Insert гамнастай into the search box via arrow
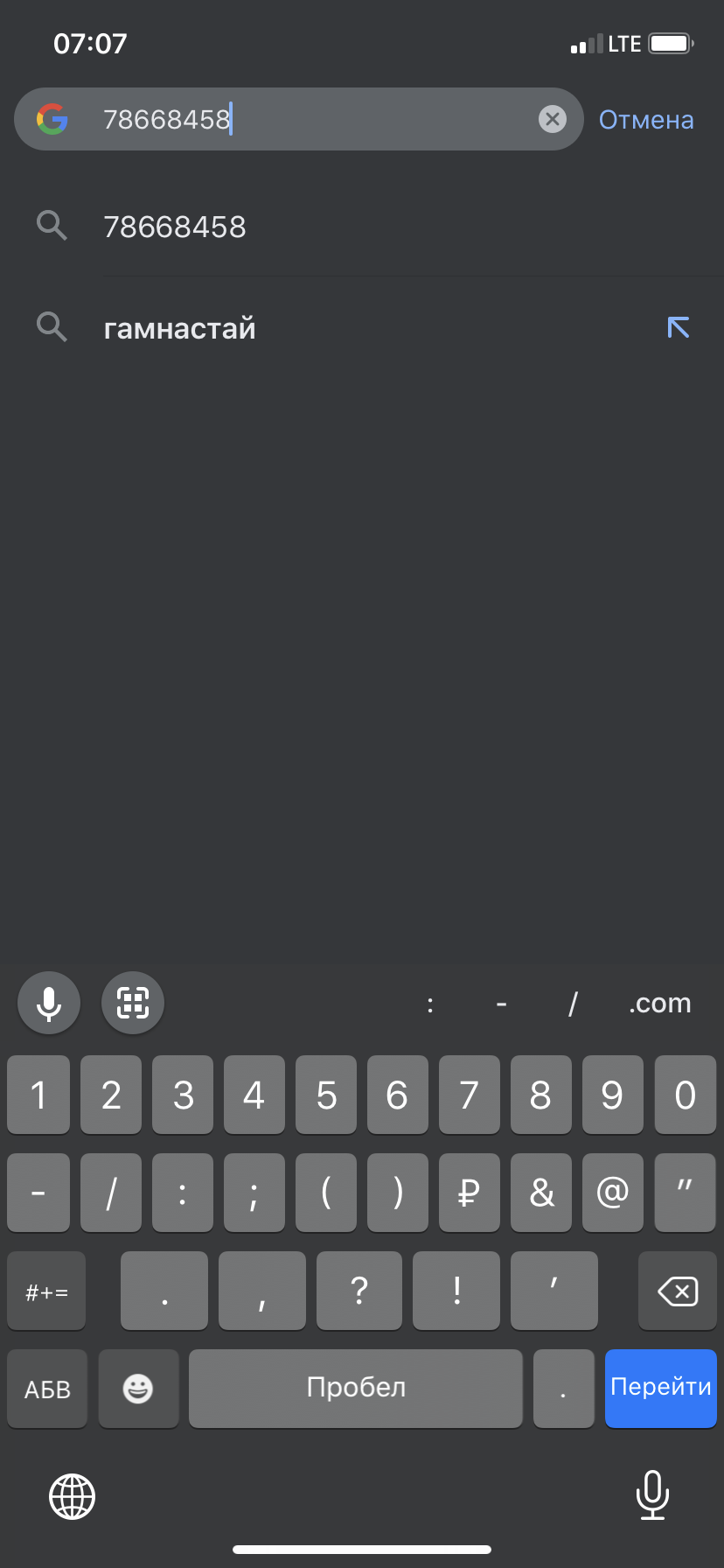Screen dimensions: 724x1568 679,327
